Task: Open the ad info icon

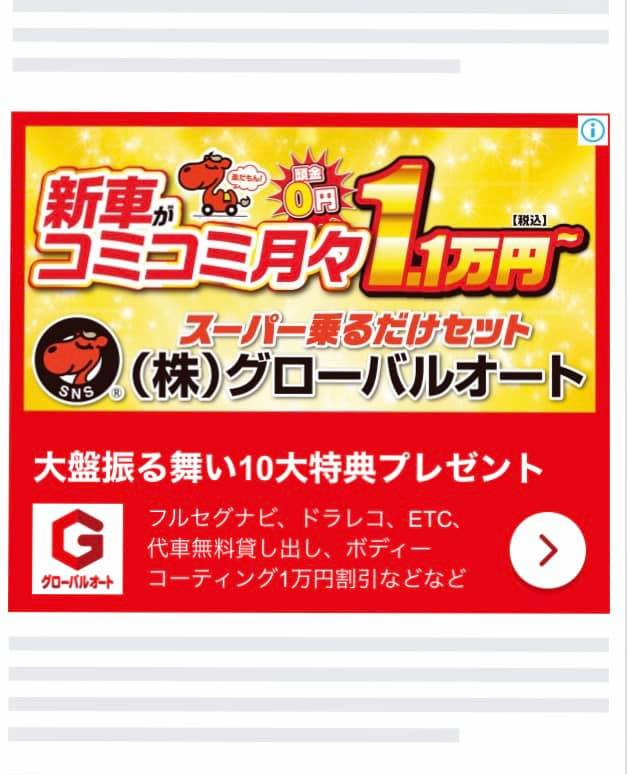Action: [x=594, y=129]
